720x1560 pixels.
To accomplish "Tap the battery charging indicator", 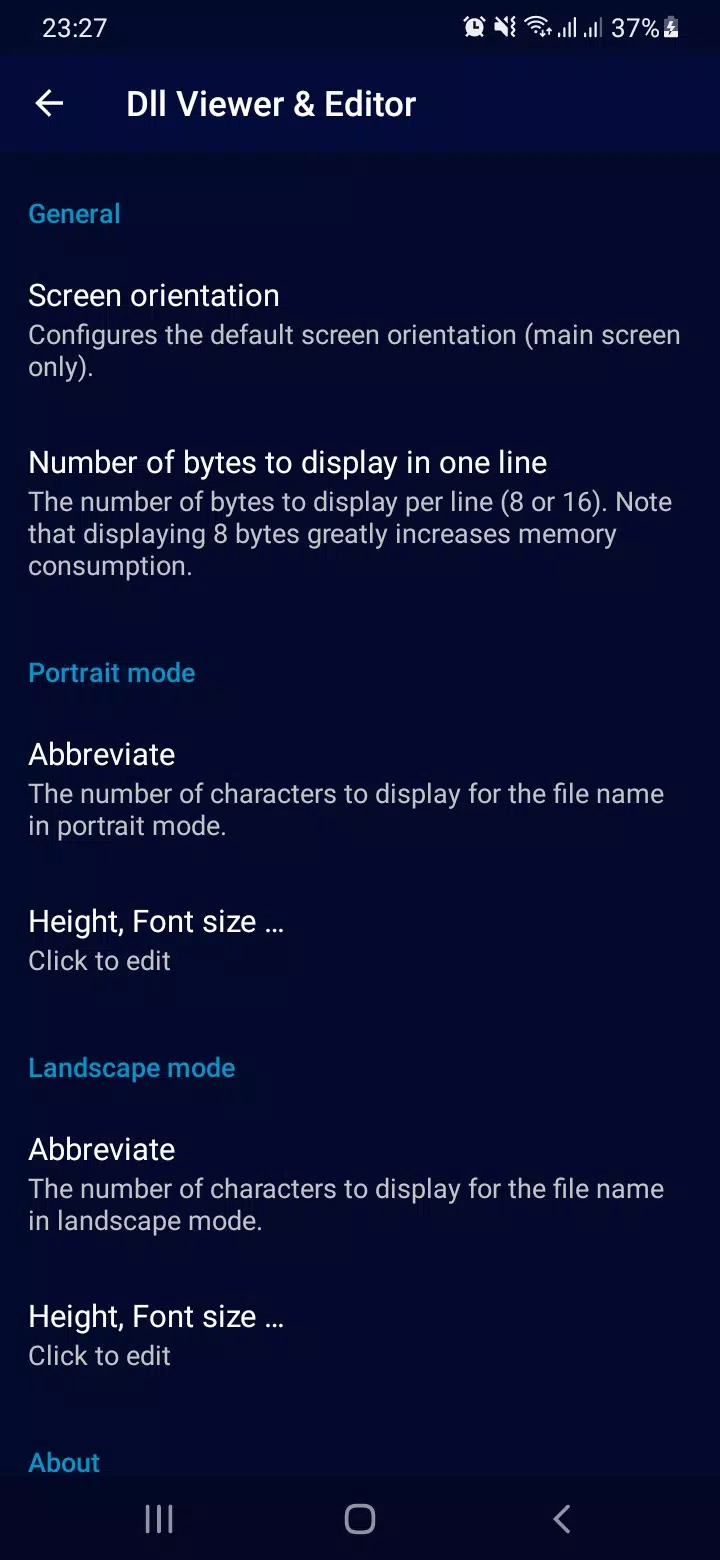I will pyautogui.click(x=668, y=27).
